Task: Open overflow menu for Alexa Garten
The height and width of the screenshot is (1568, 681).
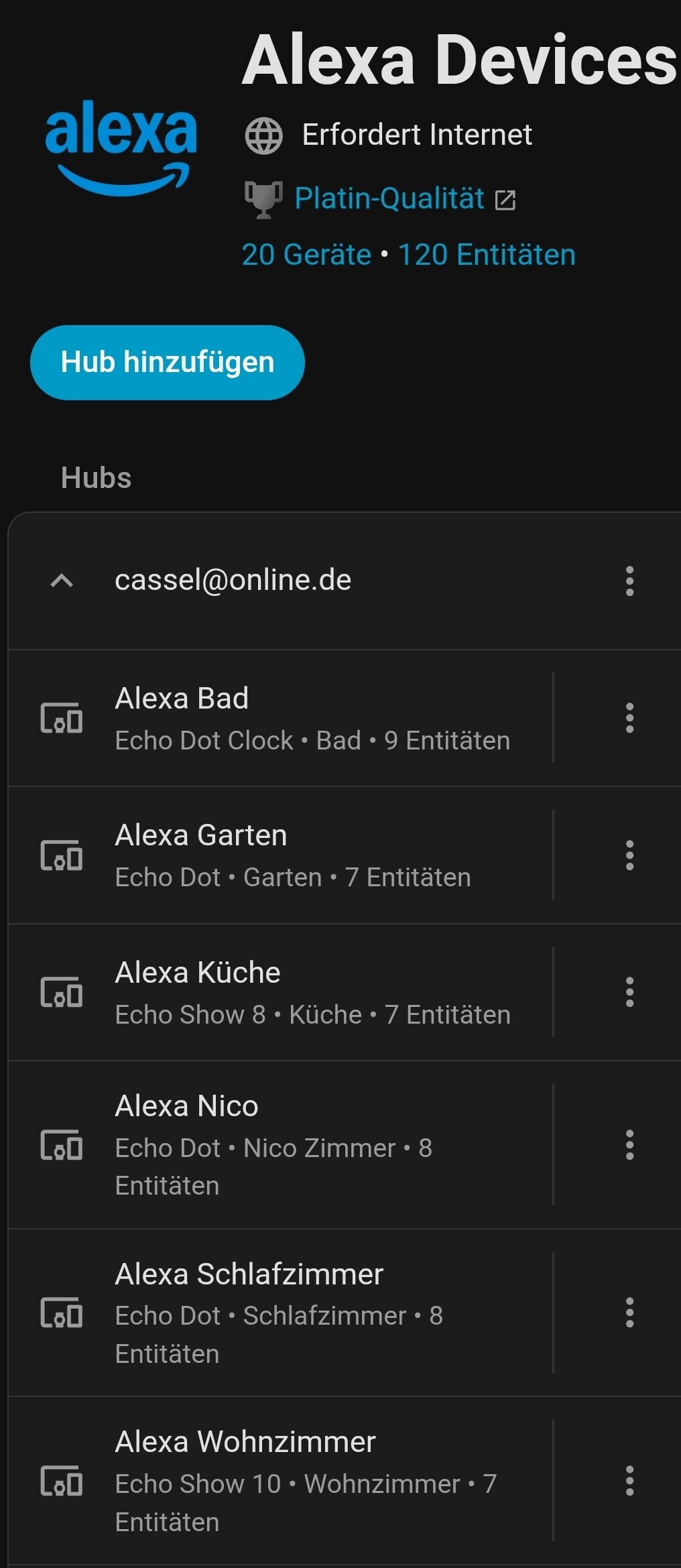Action: click(x=629, y=855)
